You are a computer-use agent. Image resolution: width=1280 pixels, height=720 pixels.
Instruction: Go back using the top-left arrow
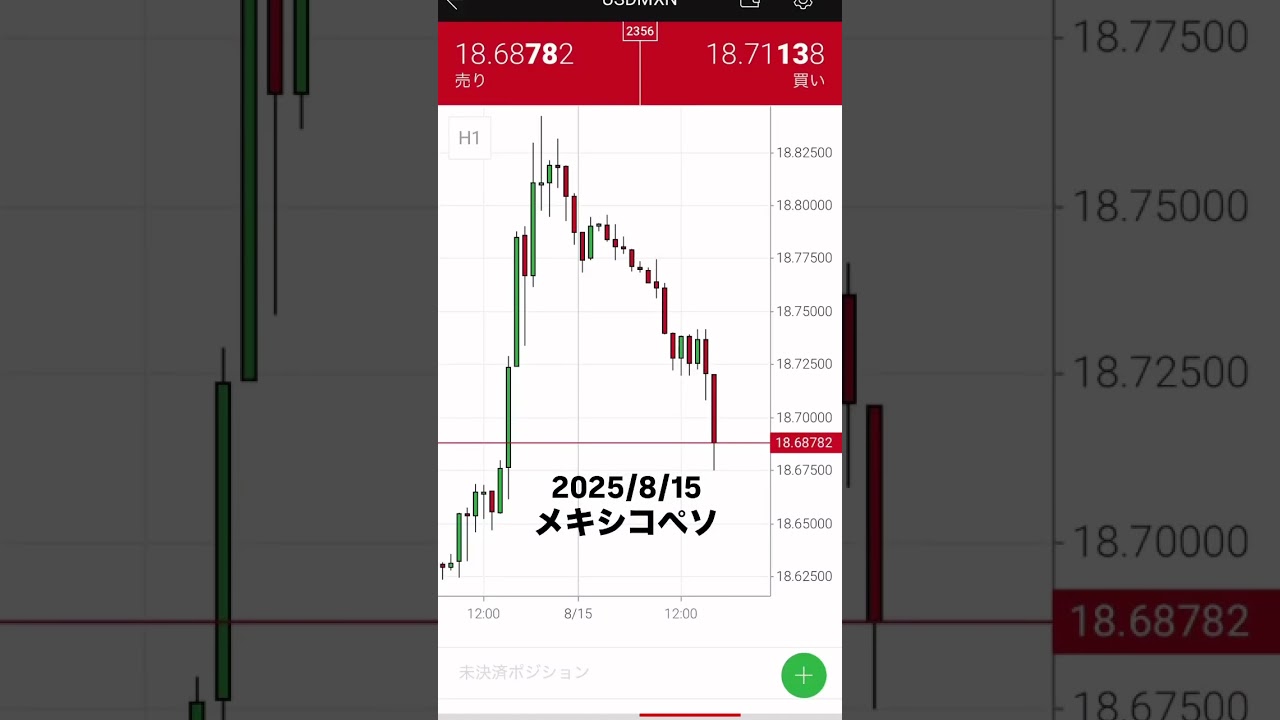[x=452, y=4]
